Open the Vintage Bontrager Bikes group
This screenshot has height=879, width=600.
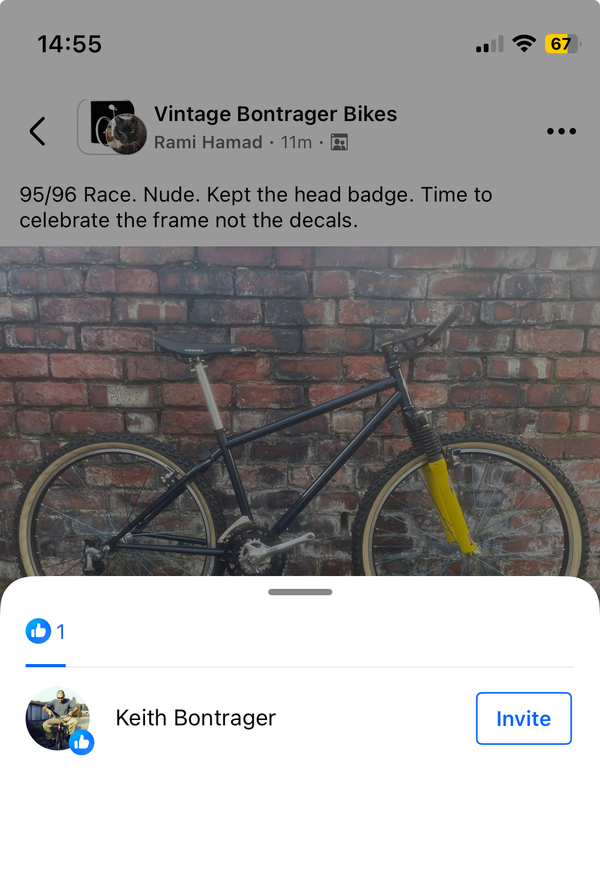click(x=275, y=114)
